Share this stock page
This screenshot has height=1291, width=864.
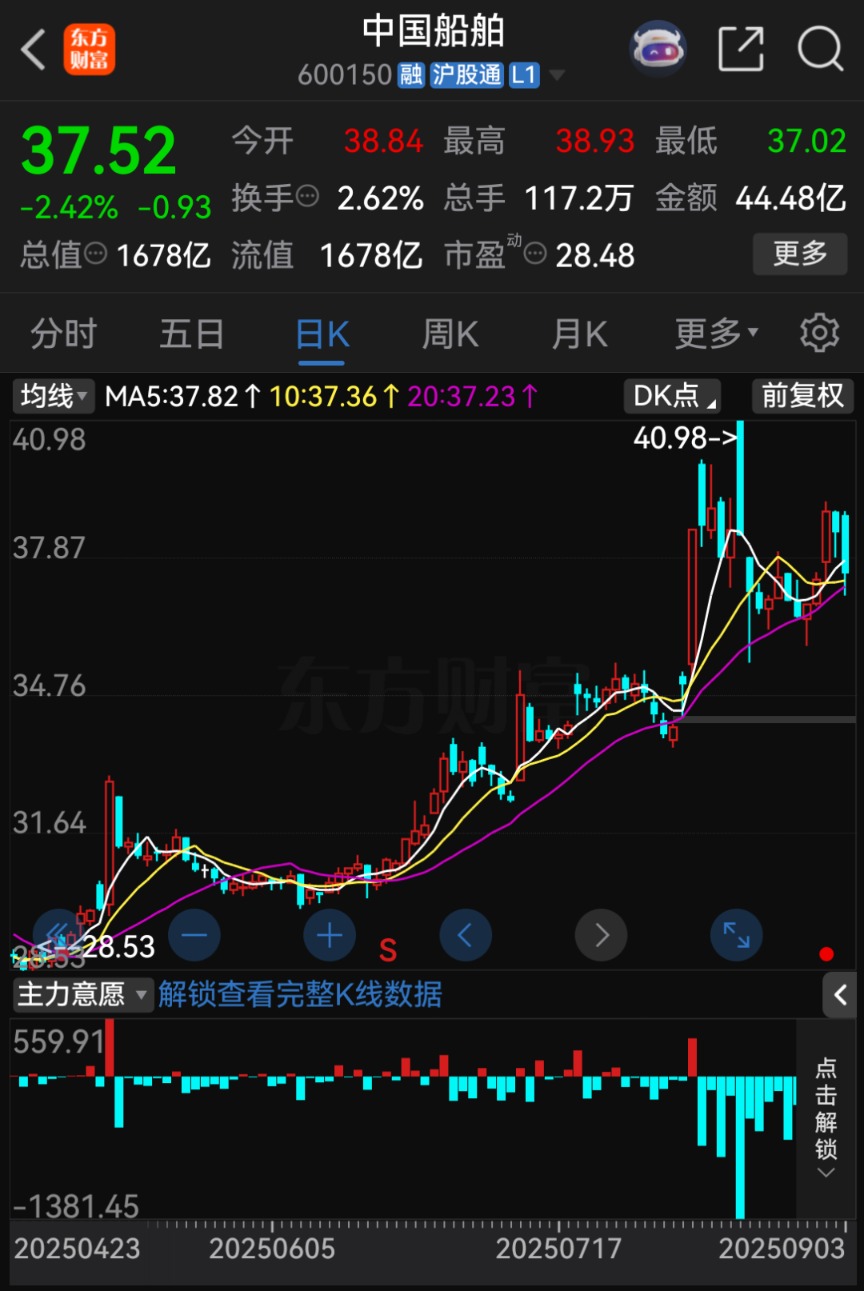740,49
